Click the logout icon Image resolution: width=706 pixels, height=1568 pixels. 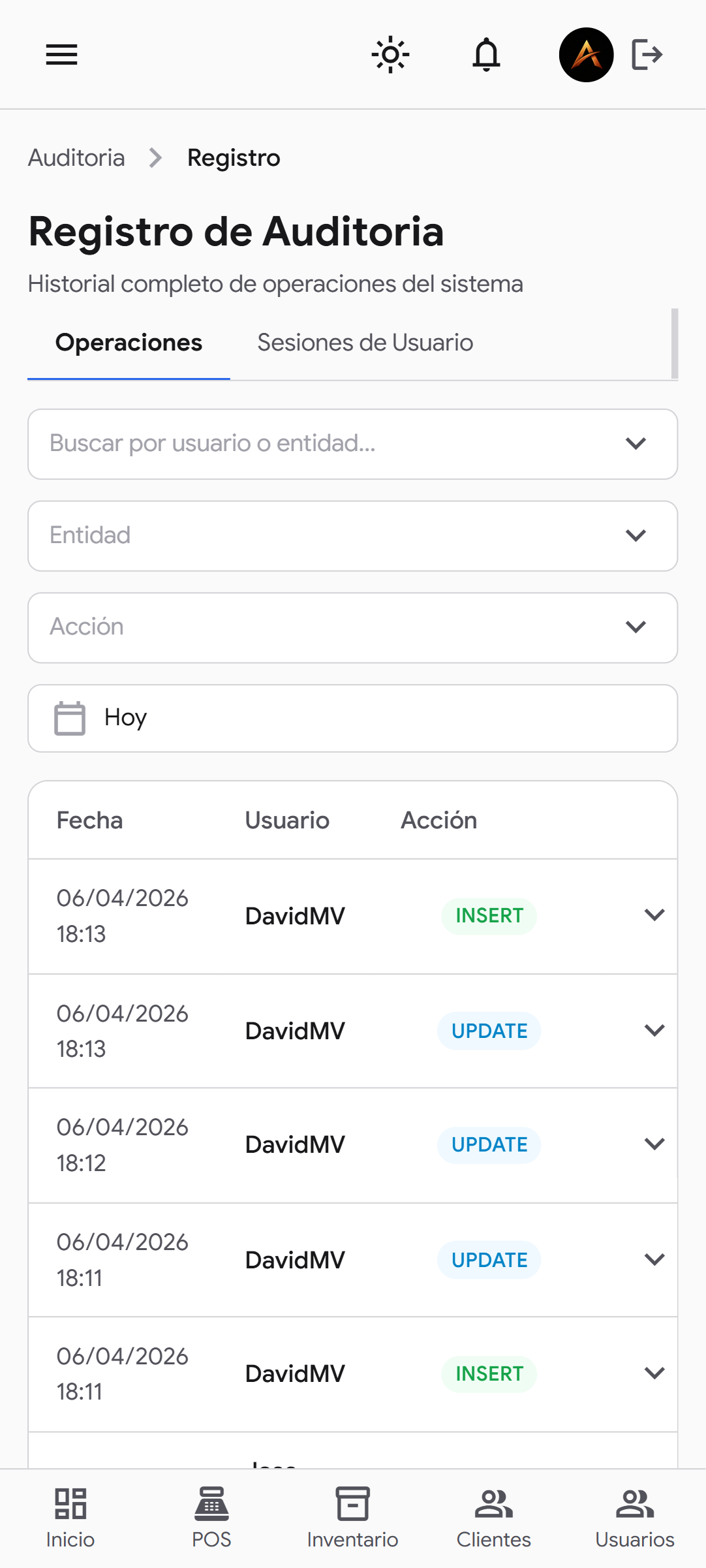[x=648, y=55]
